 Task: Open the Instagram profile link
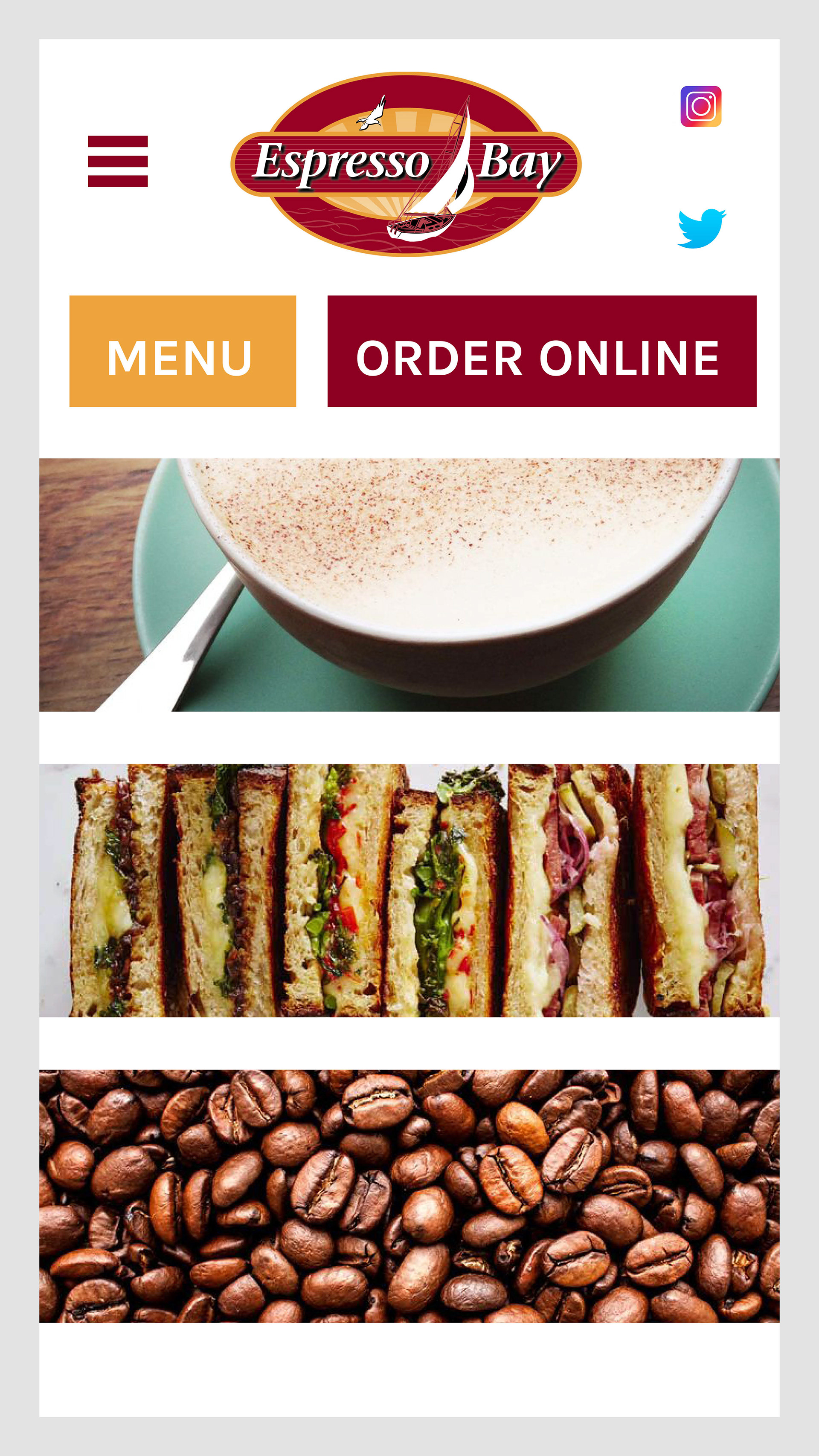point(701,106)
